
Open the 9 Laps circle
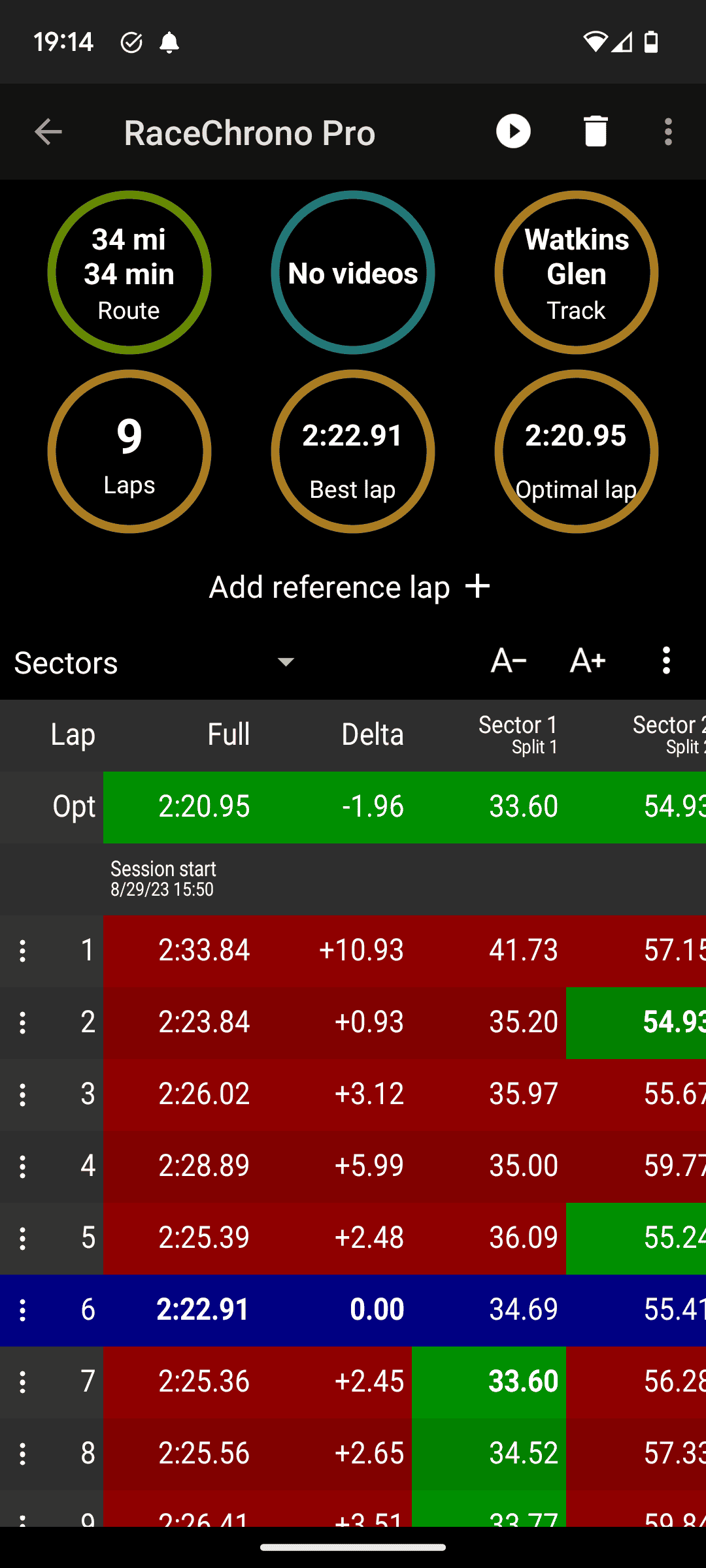point(129,451)
